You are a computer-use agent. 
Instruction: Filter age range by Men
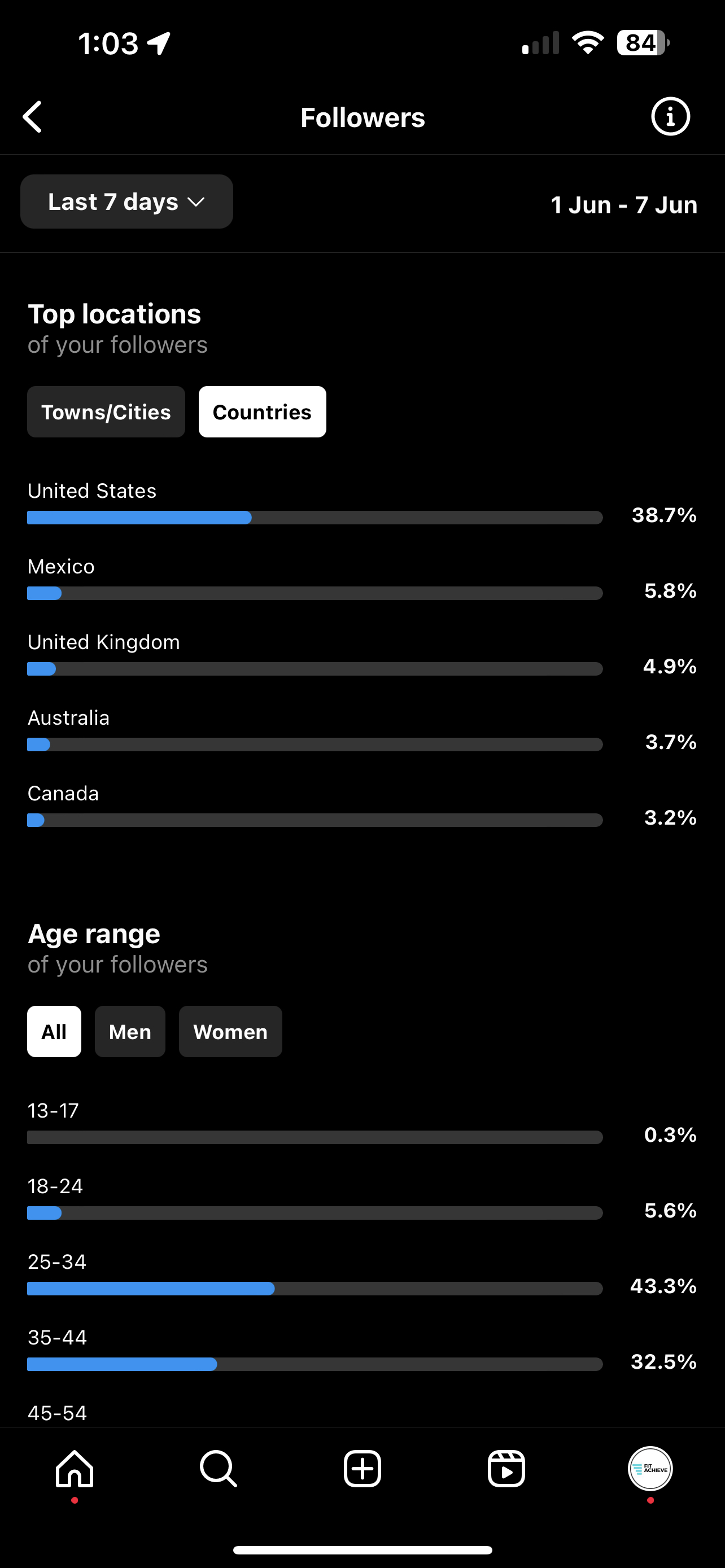click(x=130, y=1031)
